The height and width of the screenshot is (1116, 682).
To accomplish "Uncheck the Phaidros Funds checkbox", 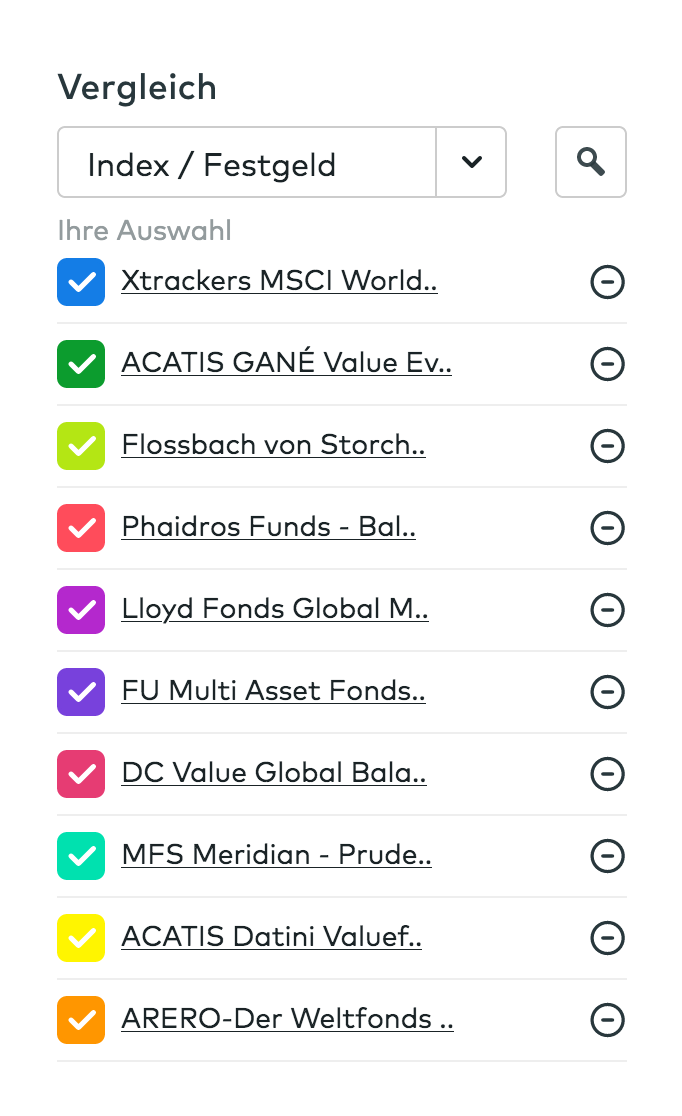I will click(x=81, y=528).
